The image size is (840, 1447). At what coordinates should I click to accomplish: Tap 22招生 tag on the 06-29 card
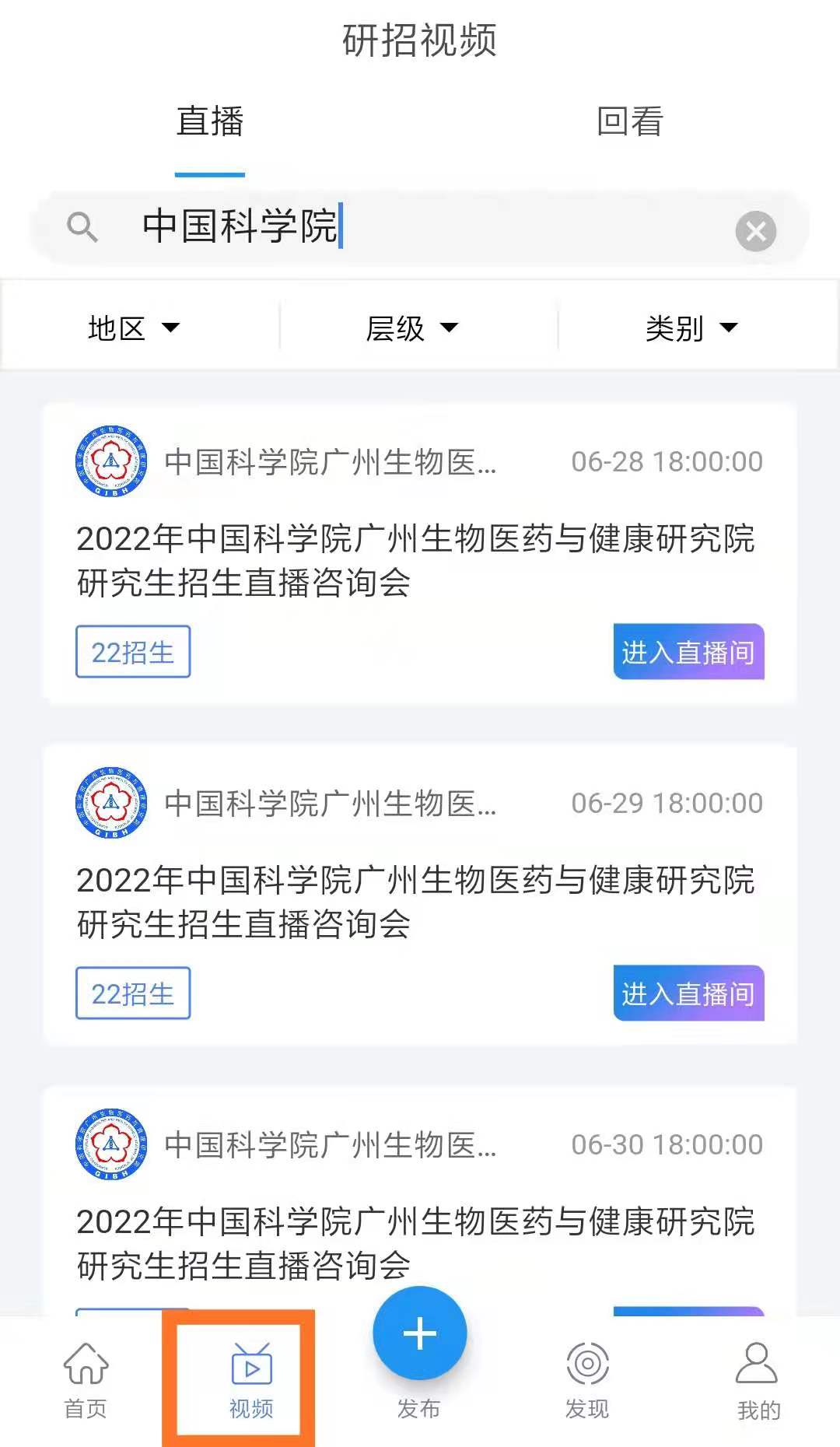pos(133,993)
